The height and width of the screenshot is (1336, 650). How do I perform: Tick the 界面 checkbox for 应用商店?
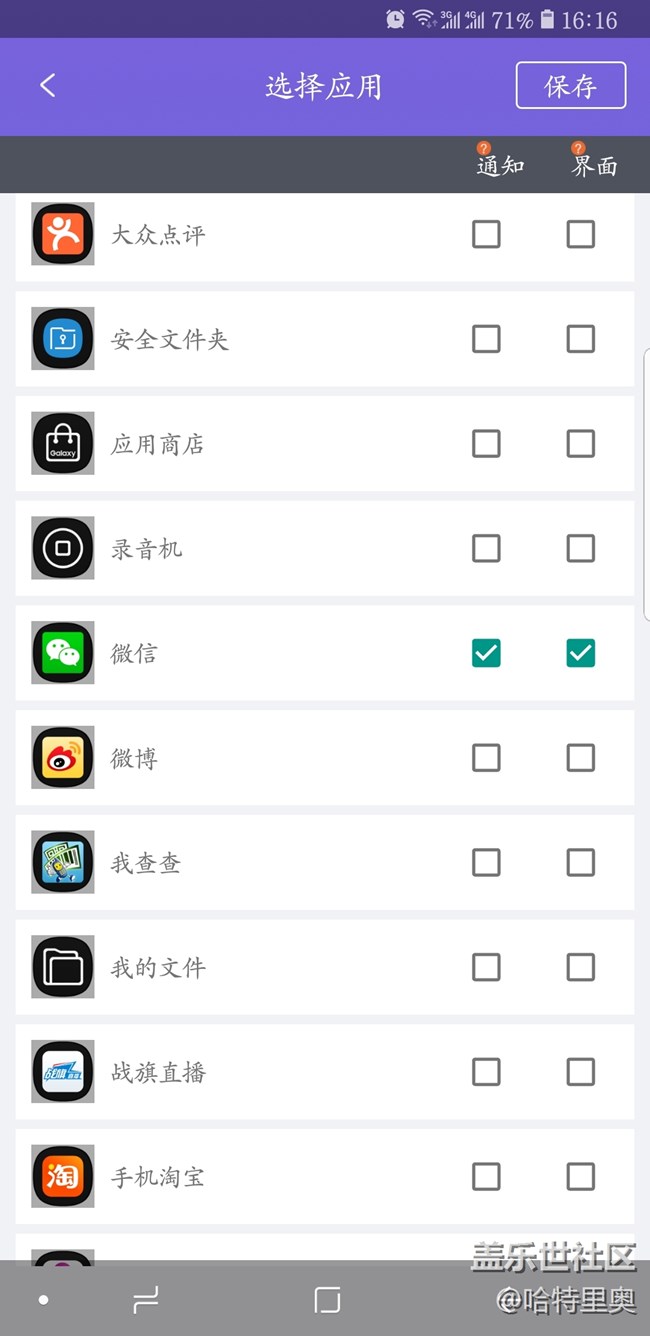[x=580, y=444]
